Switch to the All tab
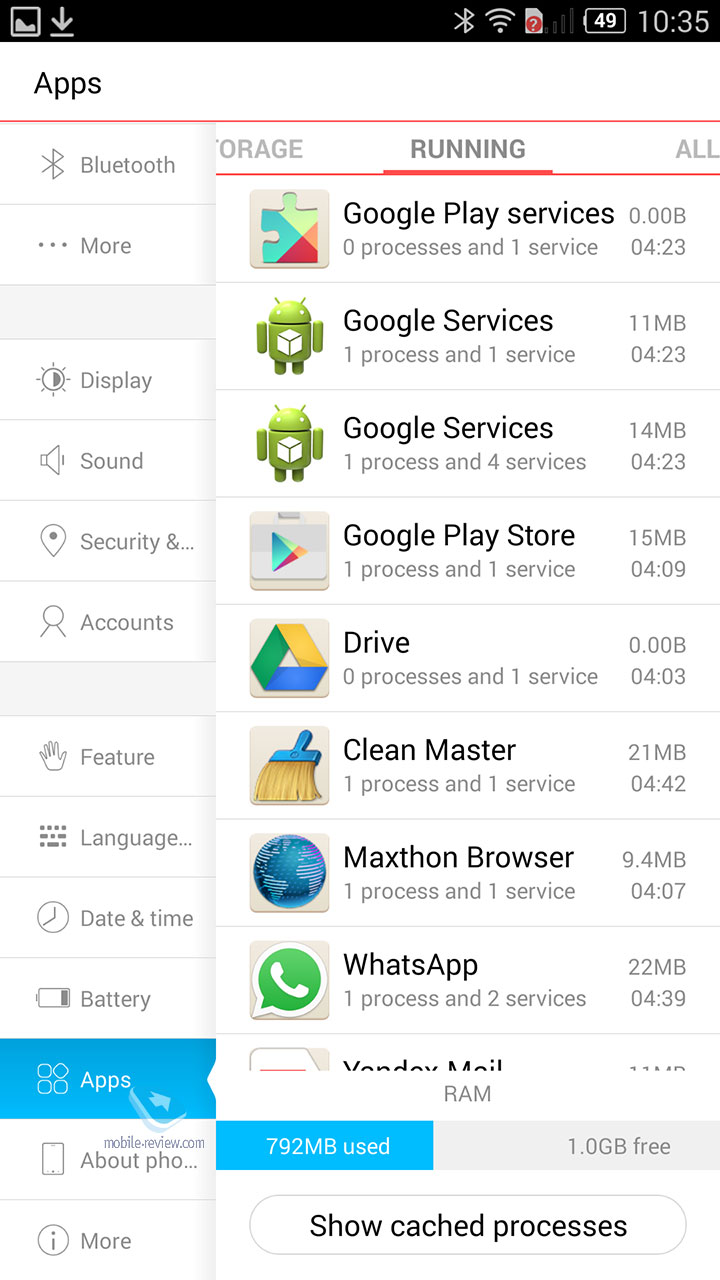This screenshot has height=1280, width=720. click(697, 149)
